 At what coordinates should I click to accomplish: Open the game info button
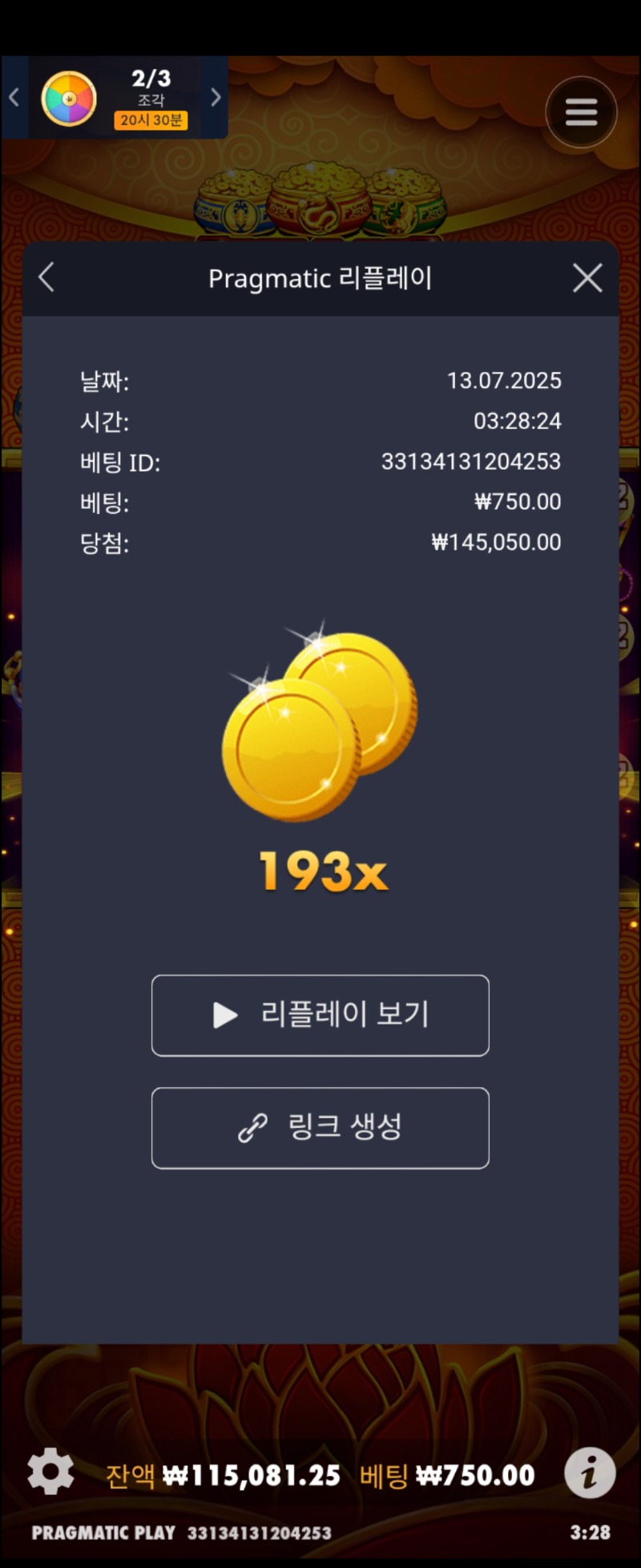[x=590, y=1473]
